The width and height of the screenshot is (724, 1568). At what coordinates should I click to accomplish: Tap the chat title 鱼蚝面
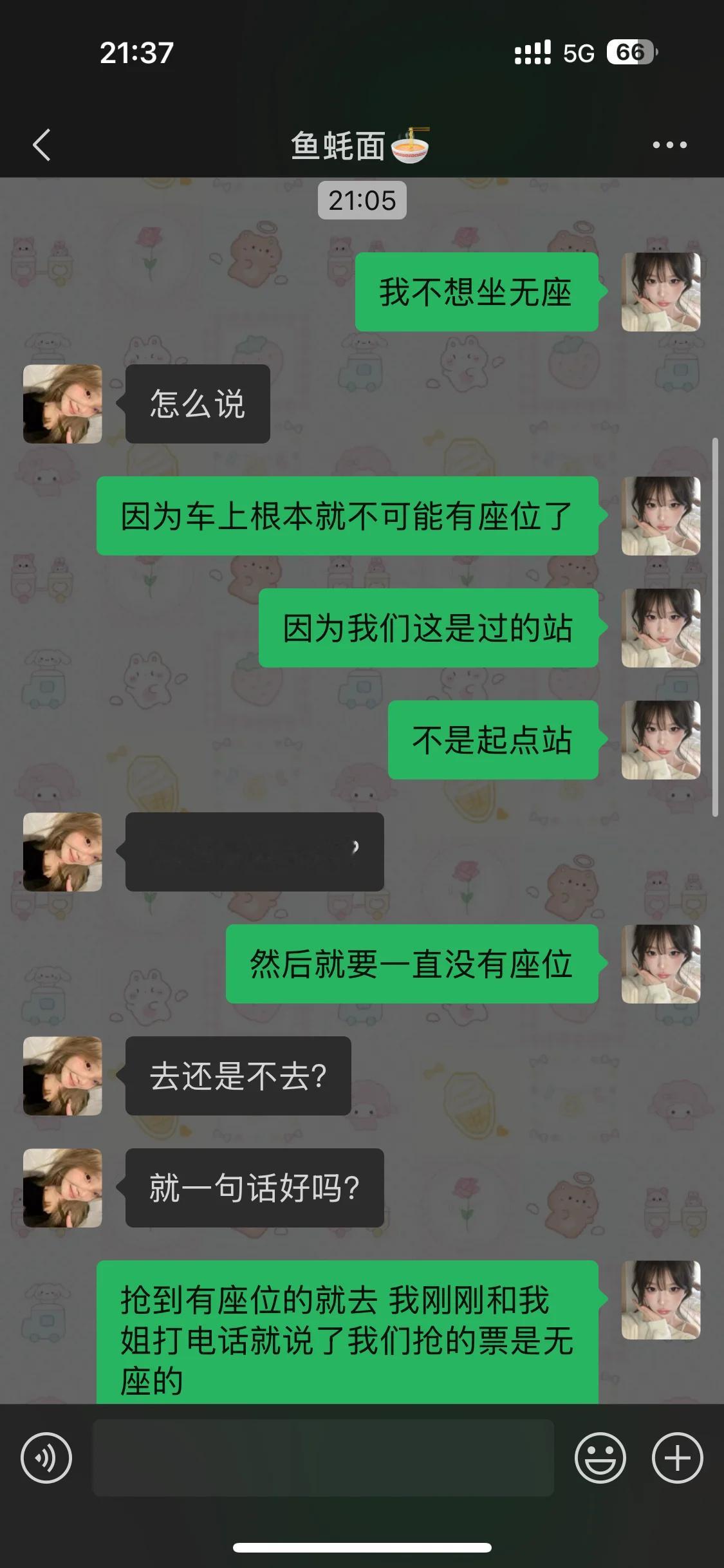[341, 147]
